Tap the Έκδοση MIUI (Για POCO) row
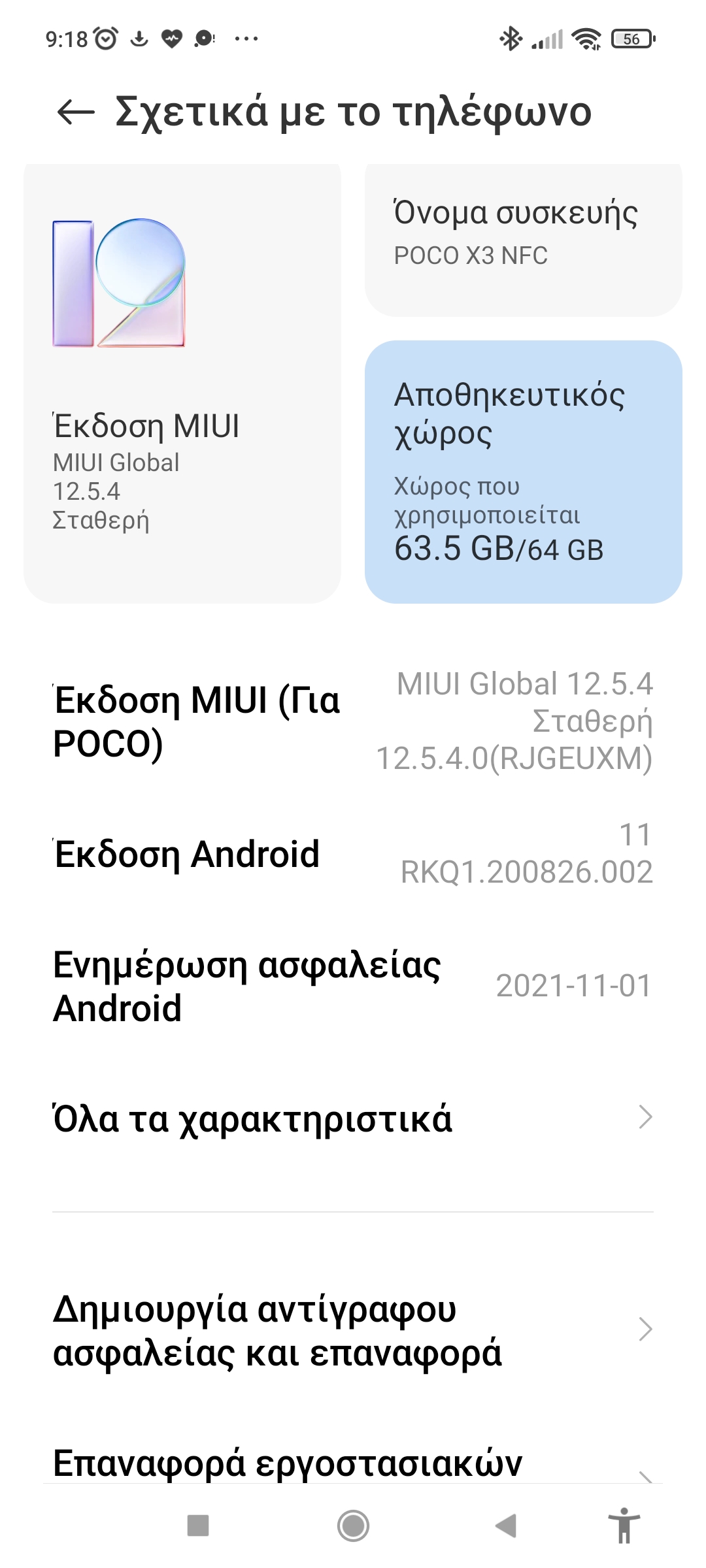This screenshot has height=1568, width=706. click(353, 721)
